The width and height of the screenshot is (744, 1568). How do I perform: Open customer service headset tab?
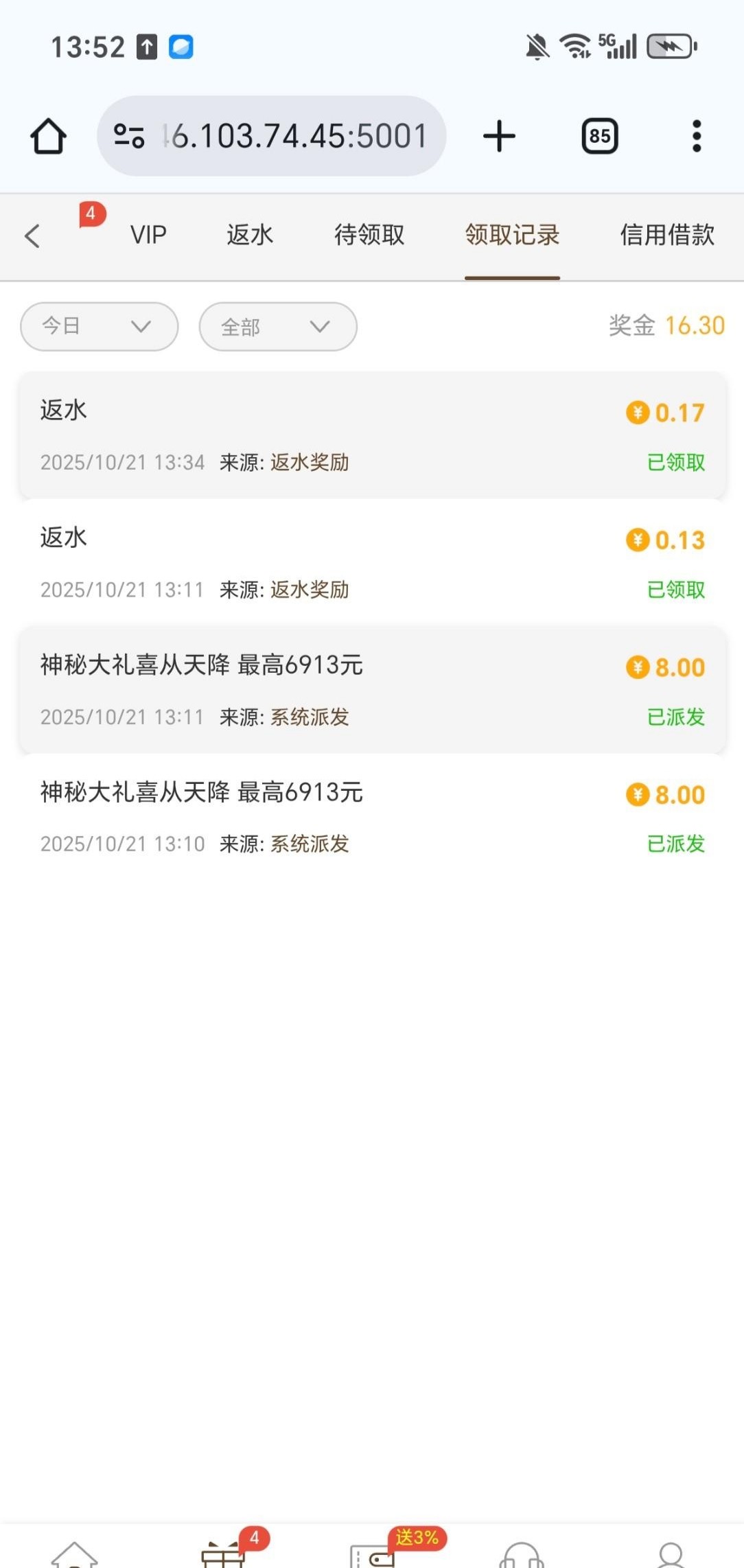pyautogui.click(x=521, y=1554)
